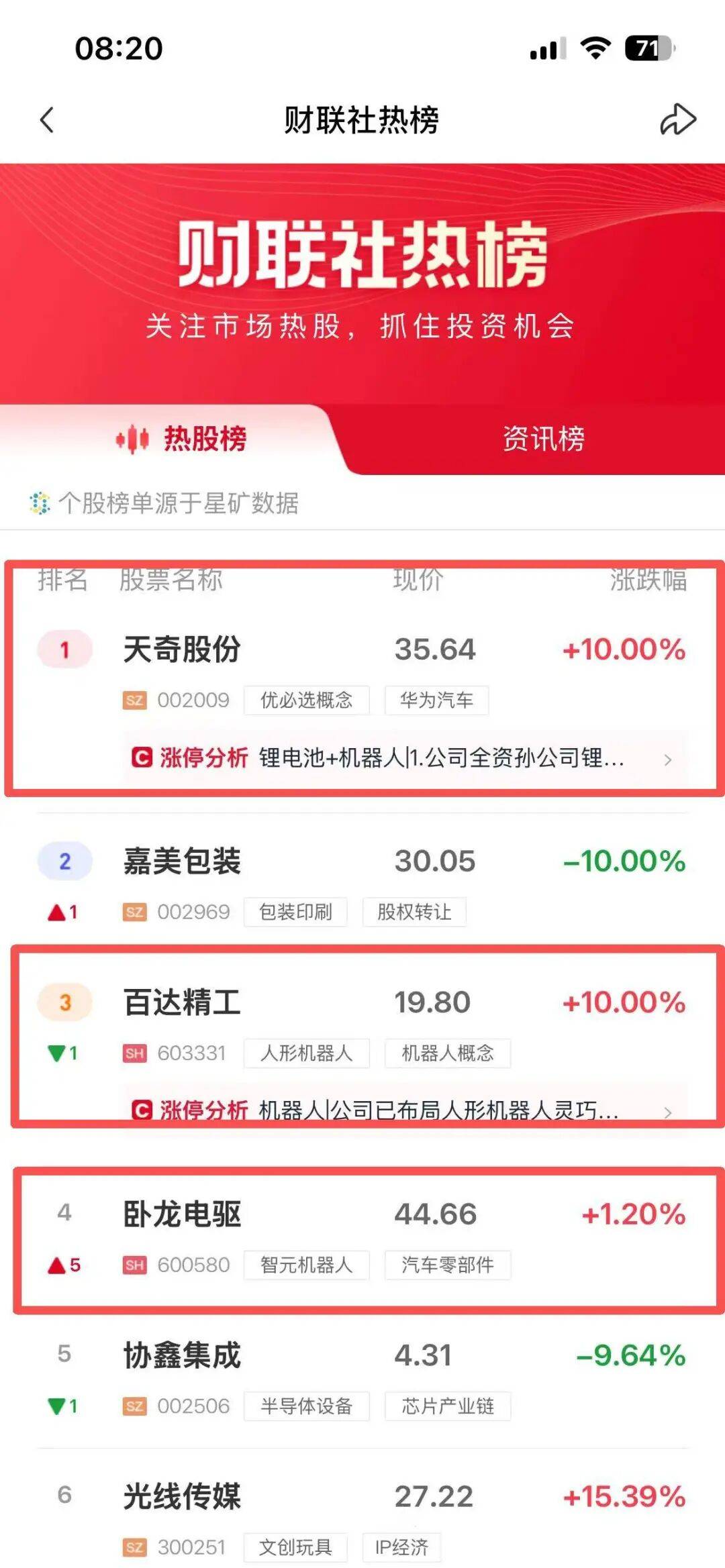
Task: Go back using the back arrow
Action: click(x=47, y=120)
